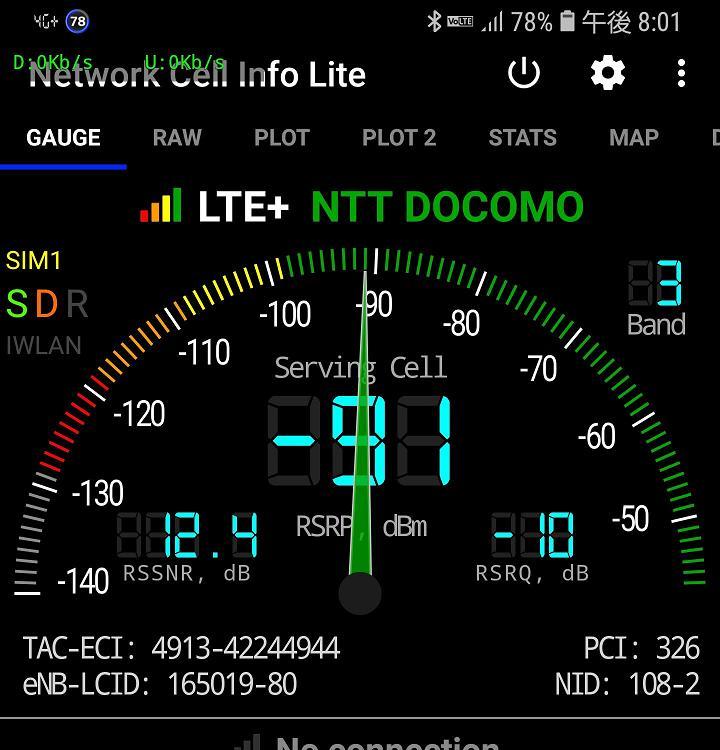Select the GAUGE tab

coord(63,138)
